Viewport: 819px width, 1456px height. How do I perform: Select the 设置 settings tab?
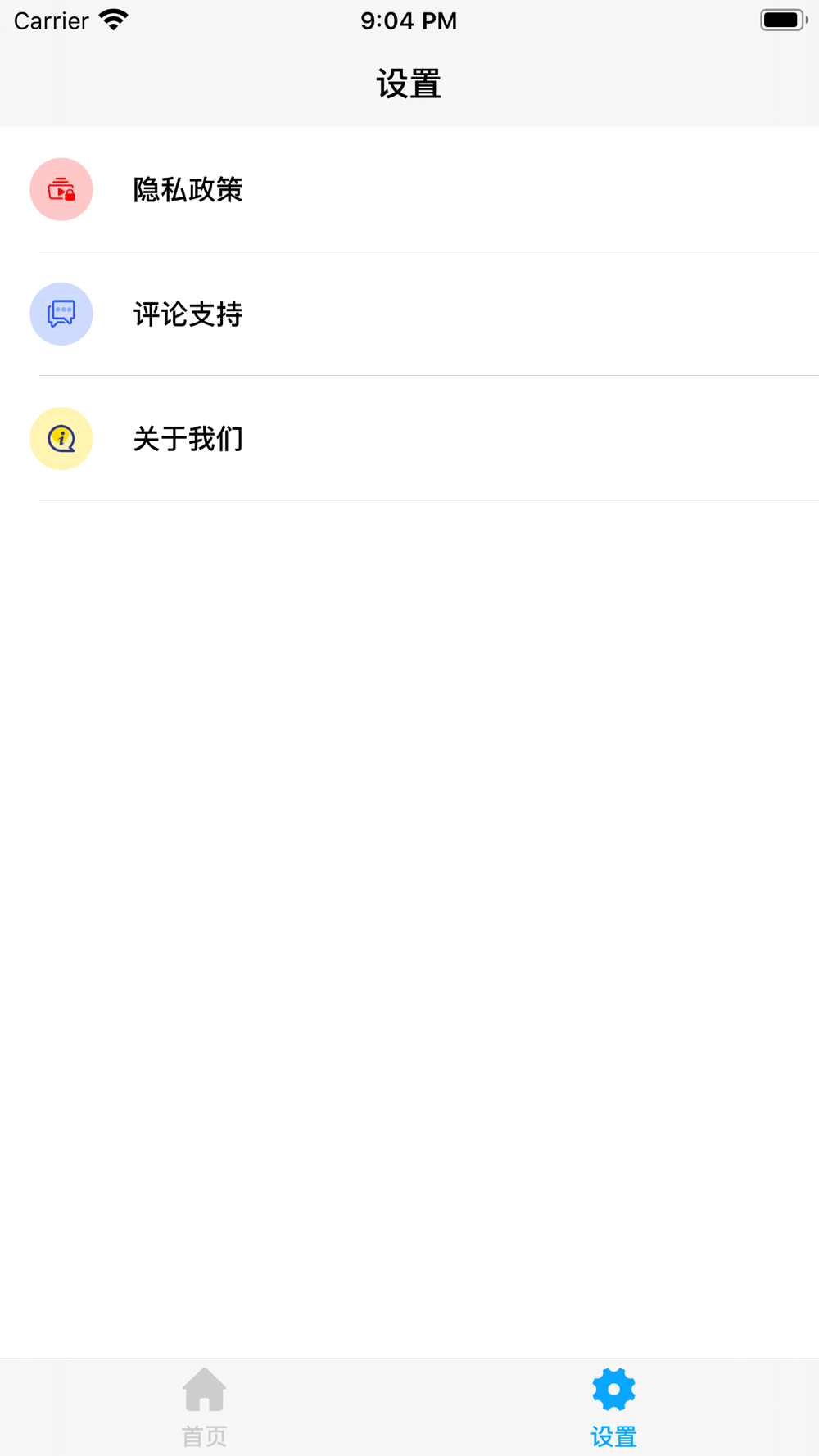click(614, 1407)
